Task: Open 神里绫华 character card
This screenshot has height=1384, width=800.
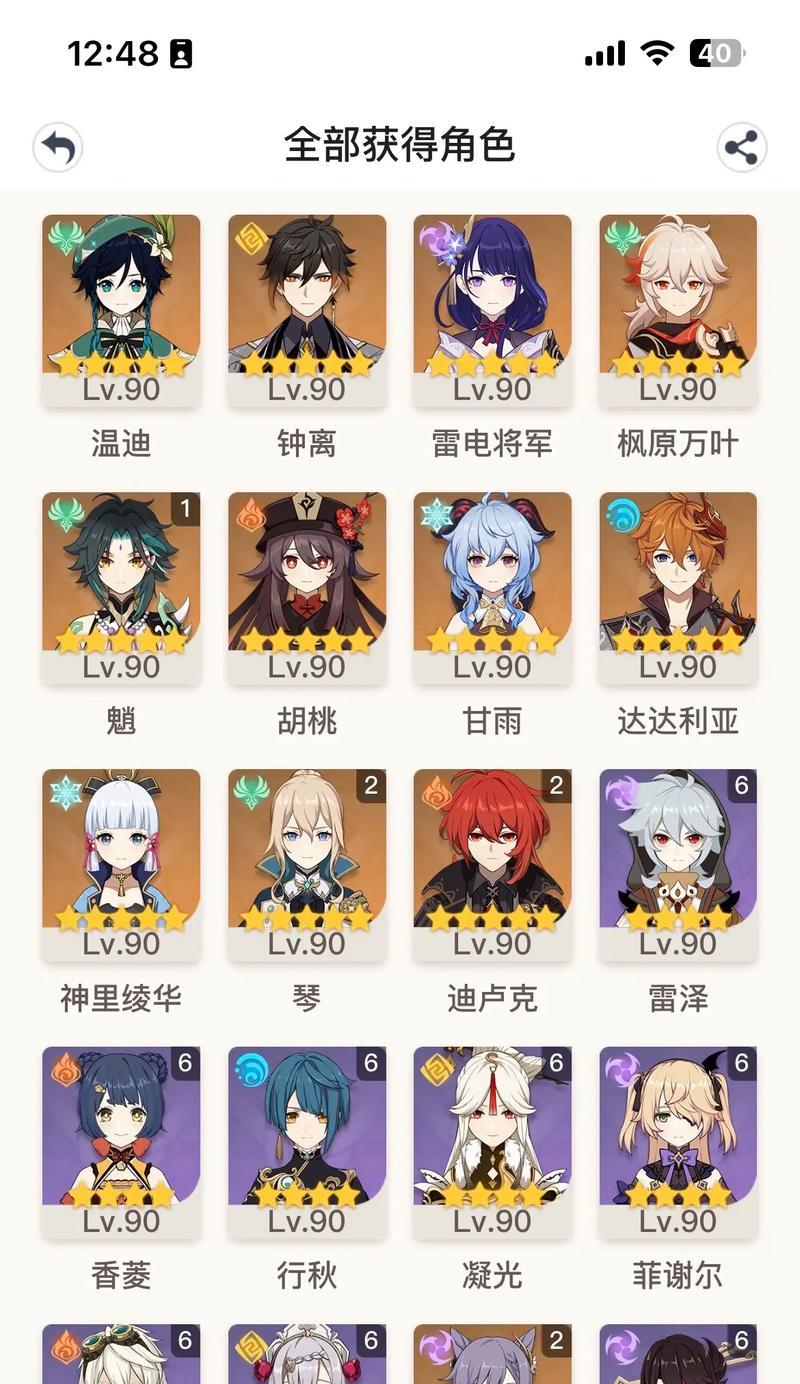Action: click(x=121, y=865)
